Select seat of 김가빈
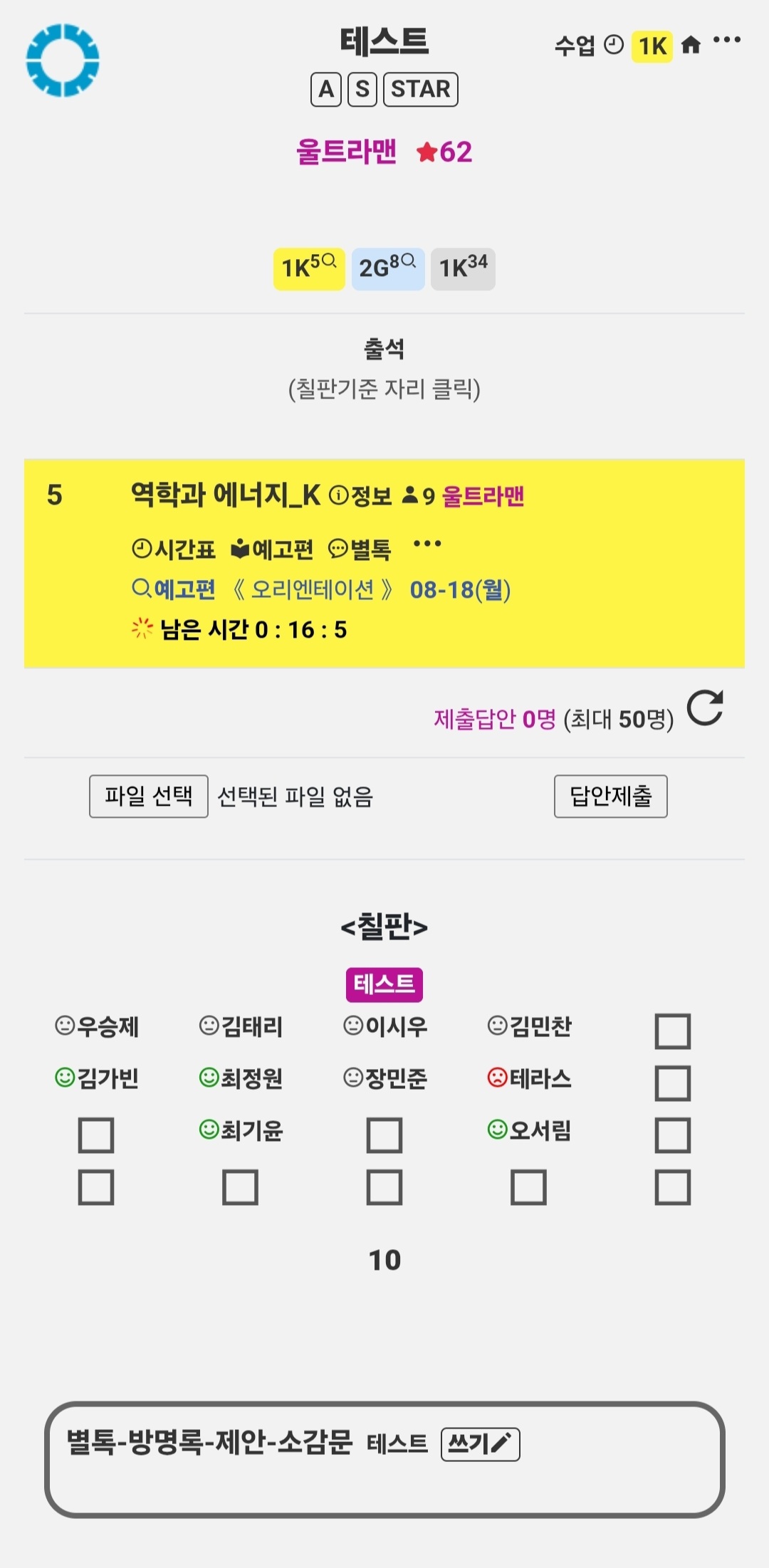Viewport: 769px width, 1568px height. click(x=97, y=1078)
